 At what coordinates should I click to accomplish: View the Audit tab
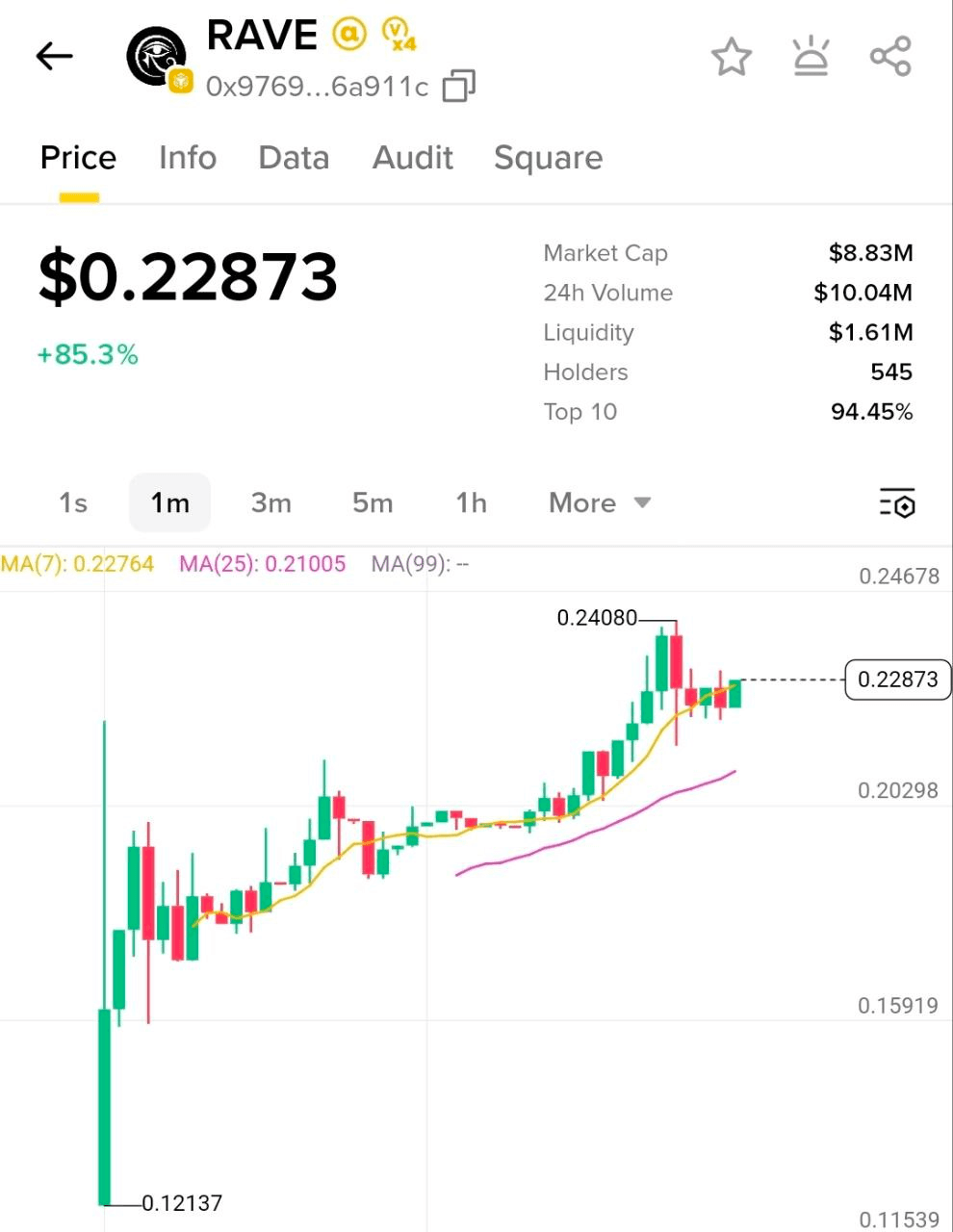412,158
